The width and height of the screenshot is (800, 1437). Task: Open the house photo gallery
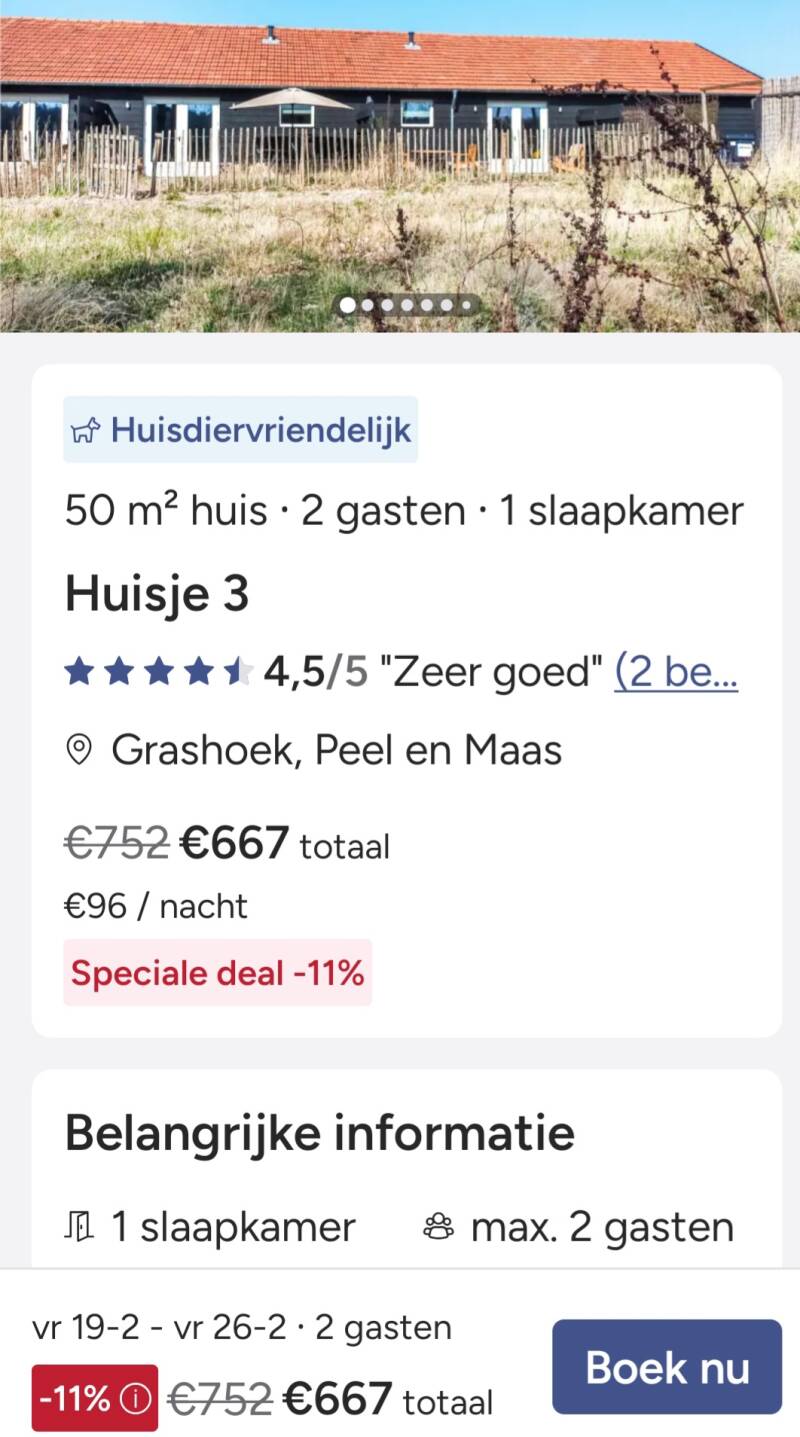coord(400,165)
